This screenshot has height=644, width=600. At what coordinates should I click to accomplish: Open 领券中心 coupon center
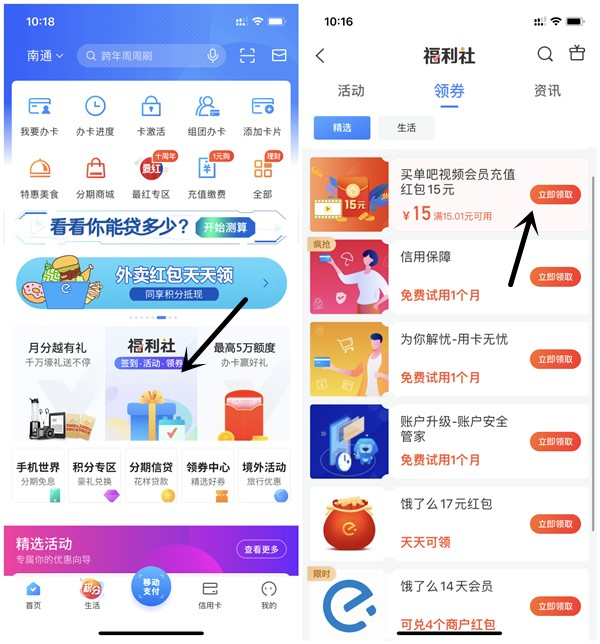(x=208, y=474)
